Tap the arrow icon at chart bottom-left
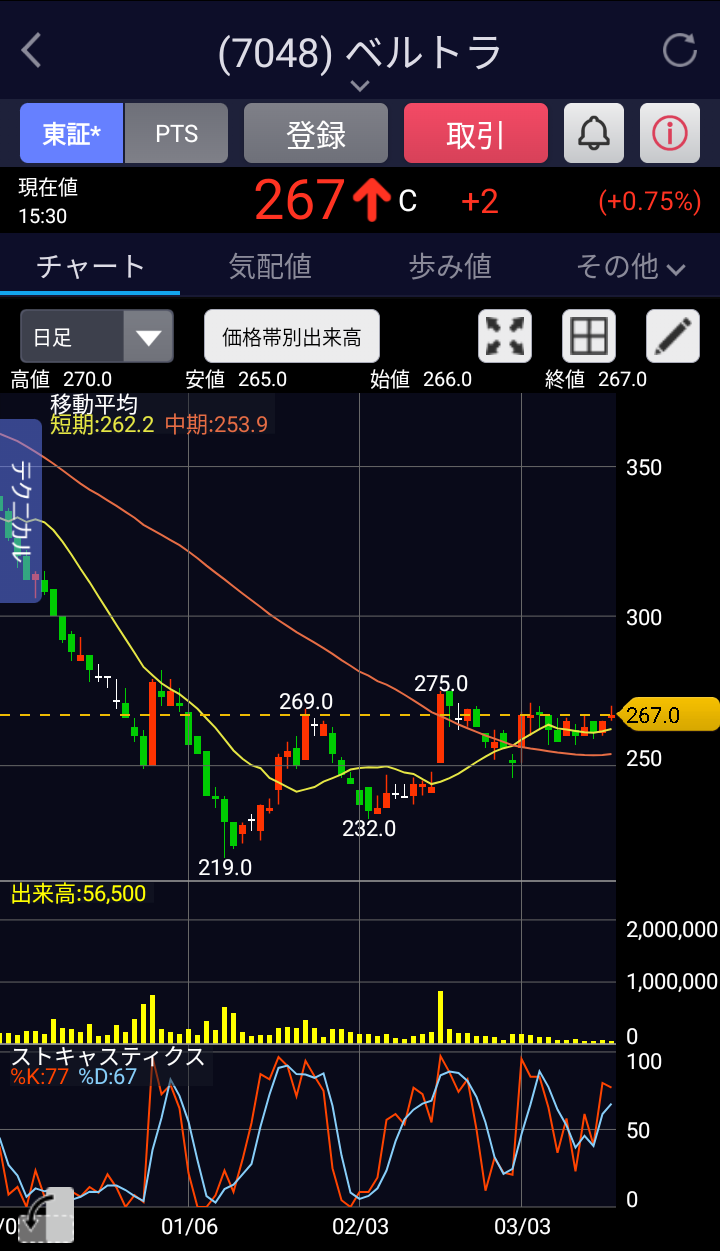720x1251 pixels. [46, 1215]
